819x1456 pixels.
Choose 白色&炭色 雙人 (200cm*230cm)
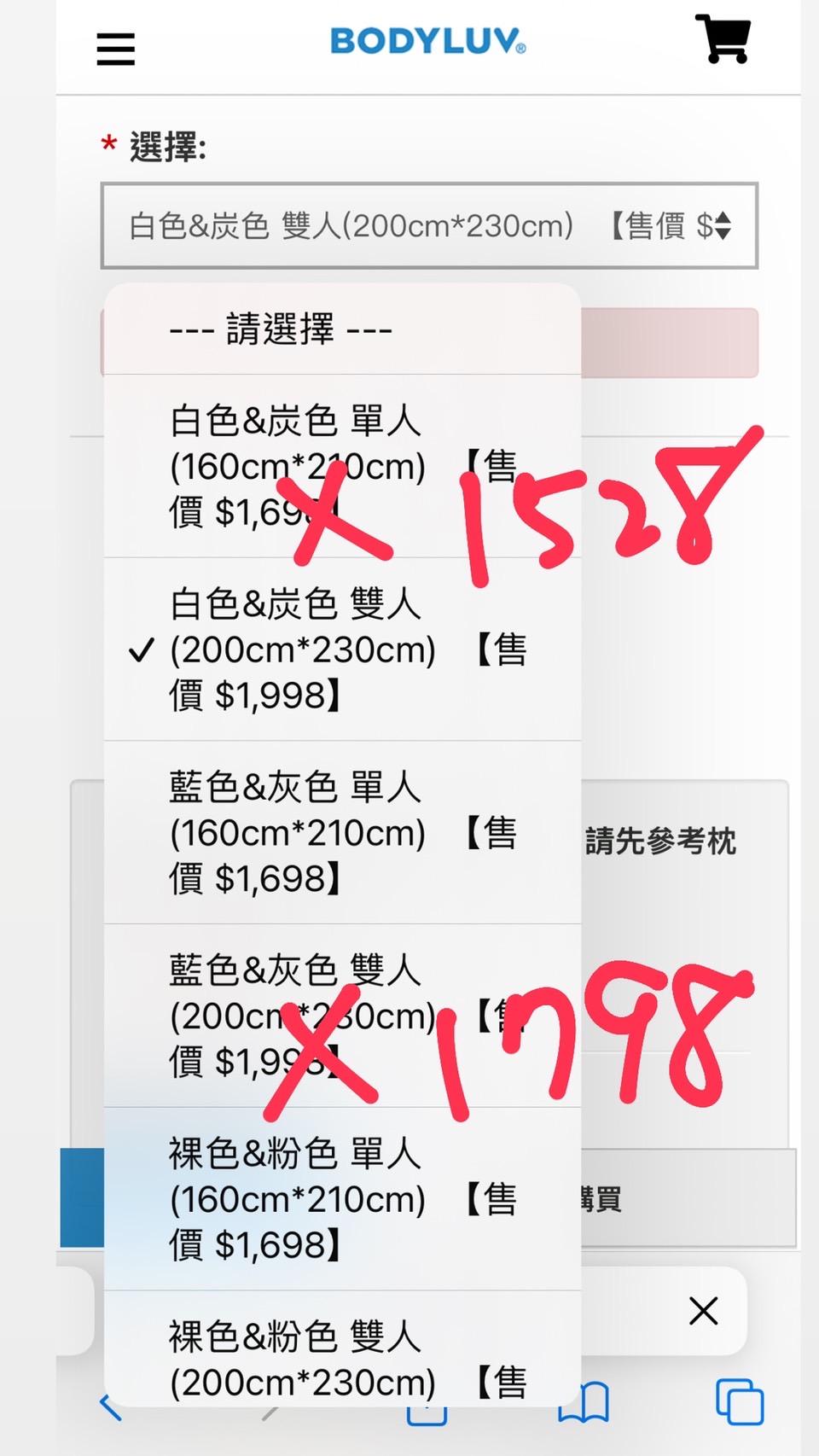(x=342, y=650)
